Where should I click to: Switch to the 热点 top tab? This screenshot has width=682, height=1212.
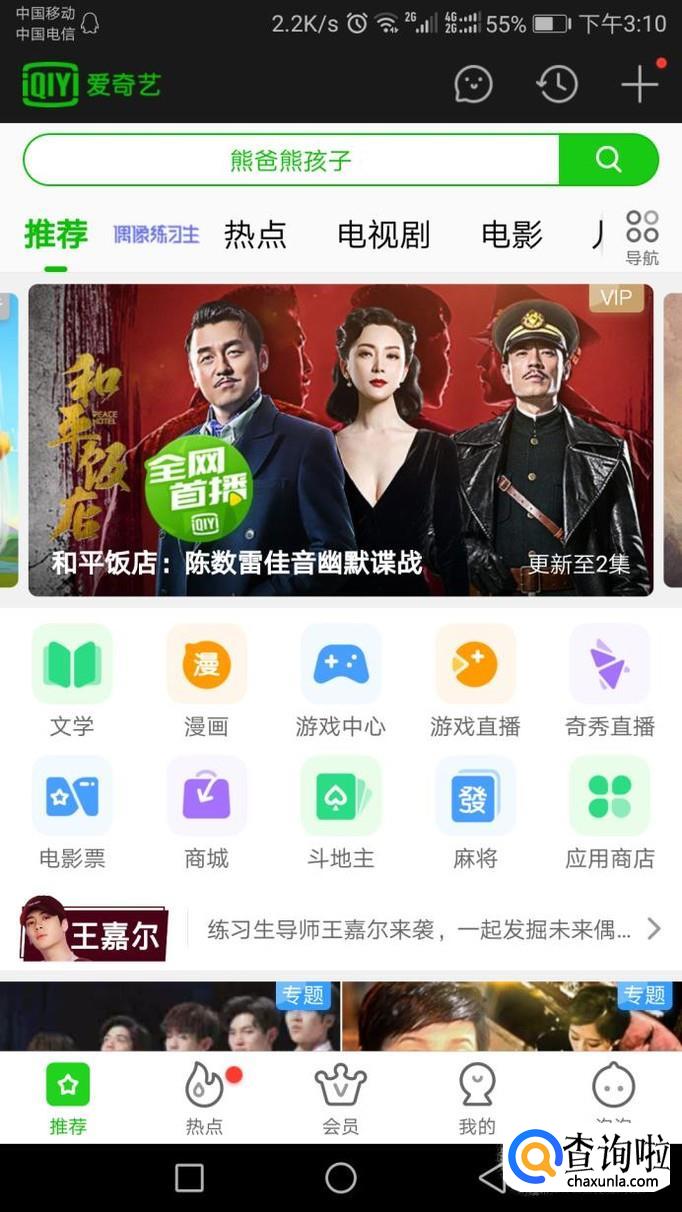[x=255, y=235]
